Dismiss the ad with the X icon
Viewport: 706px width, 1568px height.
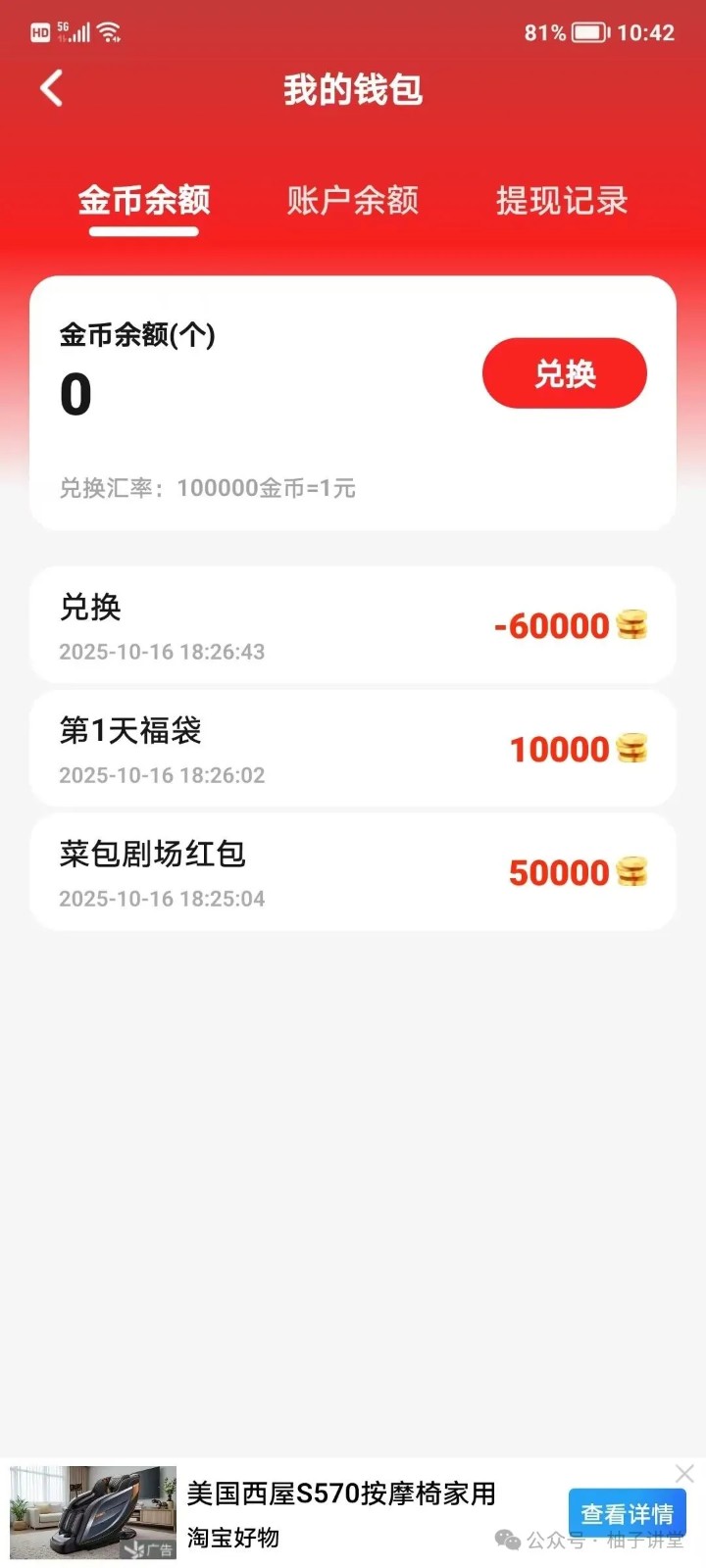point(684,1472)
